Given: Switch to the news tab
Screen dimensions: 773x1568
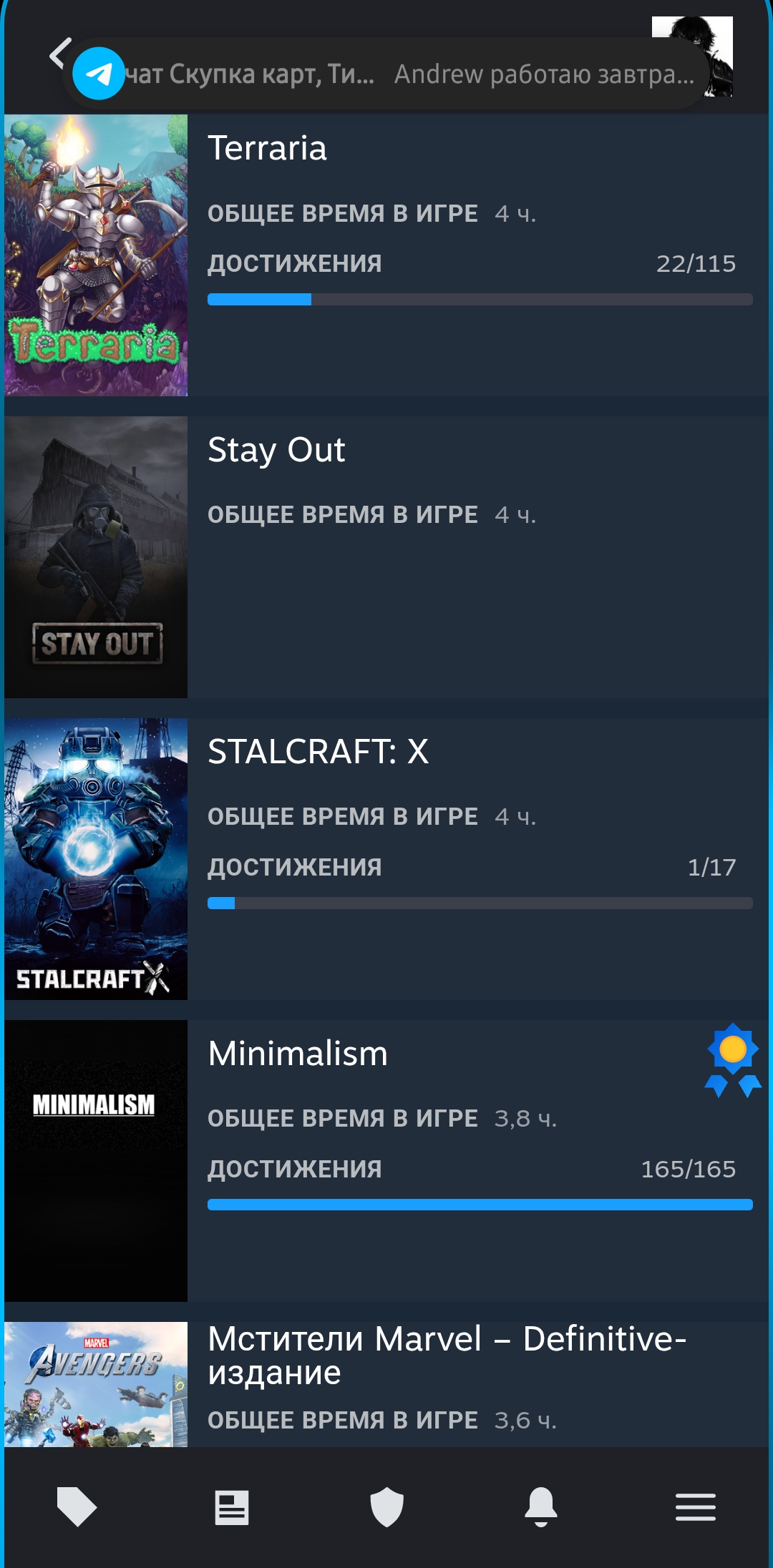Looking at the screenshot, I should tap(232, 1507).
